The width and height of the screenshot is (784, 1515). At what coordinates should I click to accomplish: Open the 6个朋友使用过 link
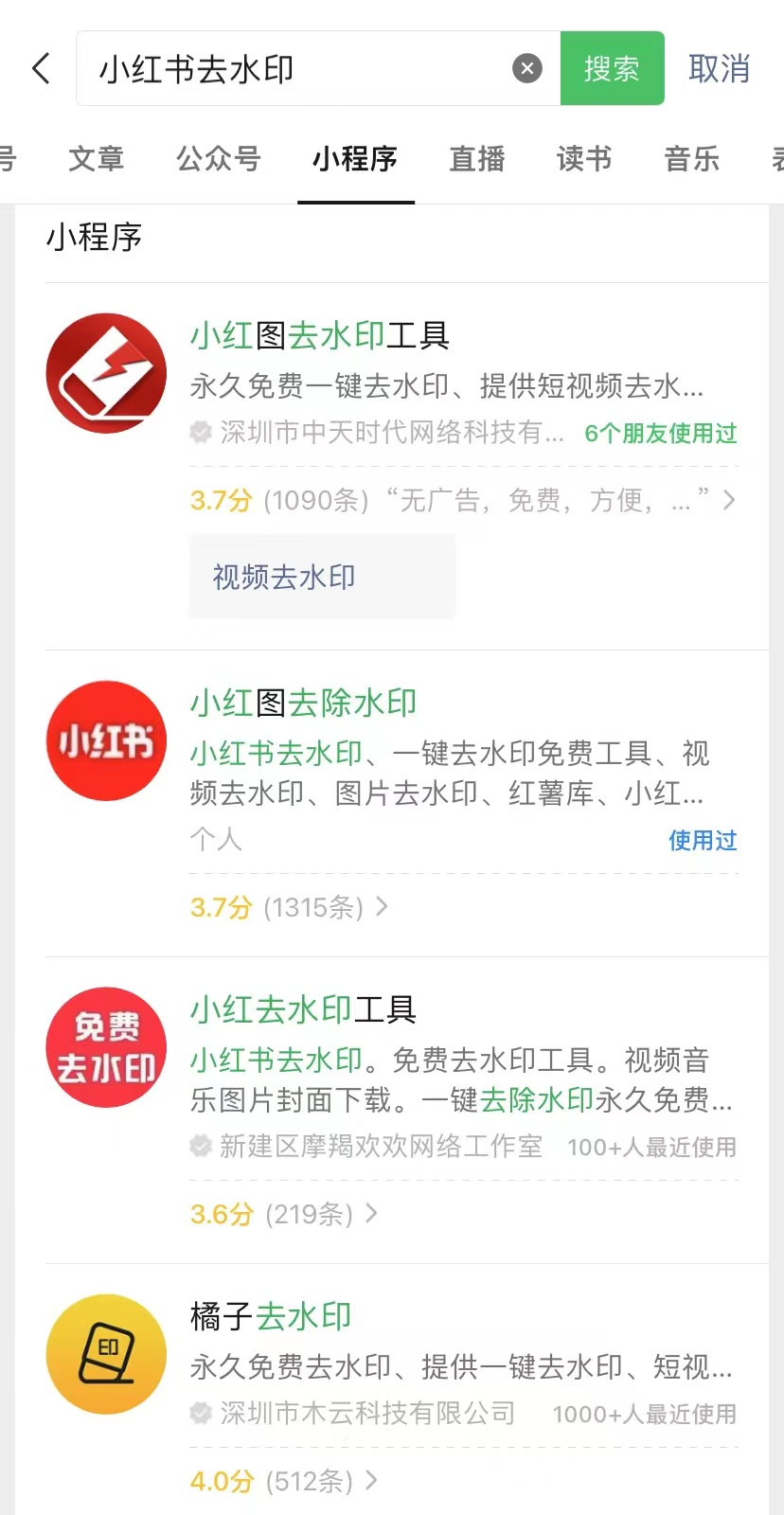pyautogui.click(x=659, y=432)
